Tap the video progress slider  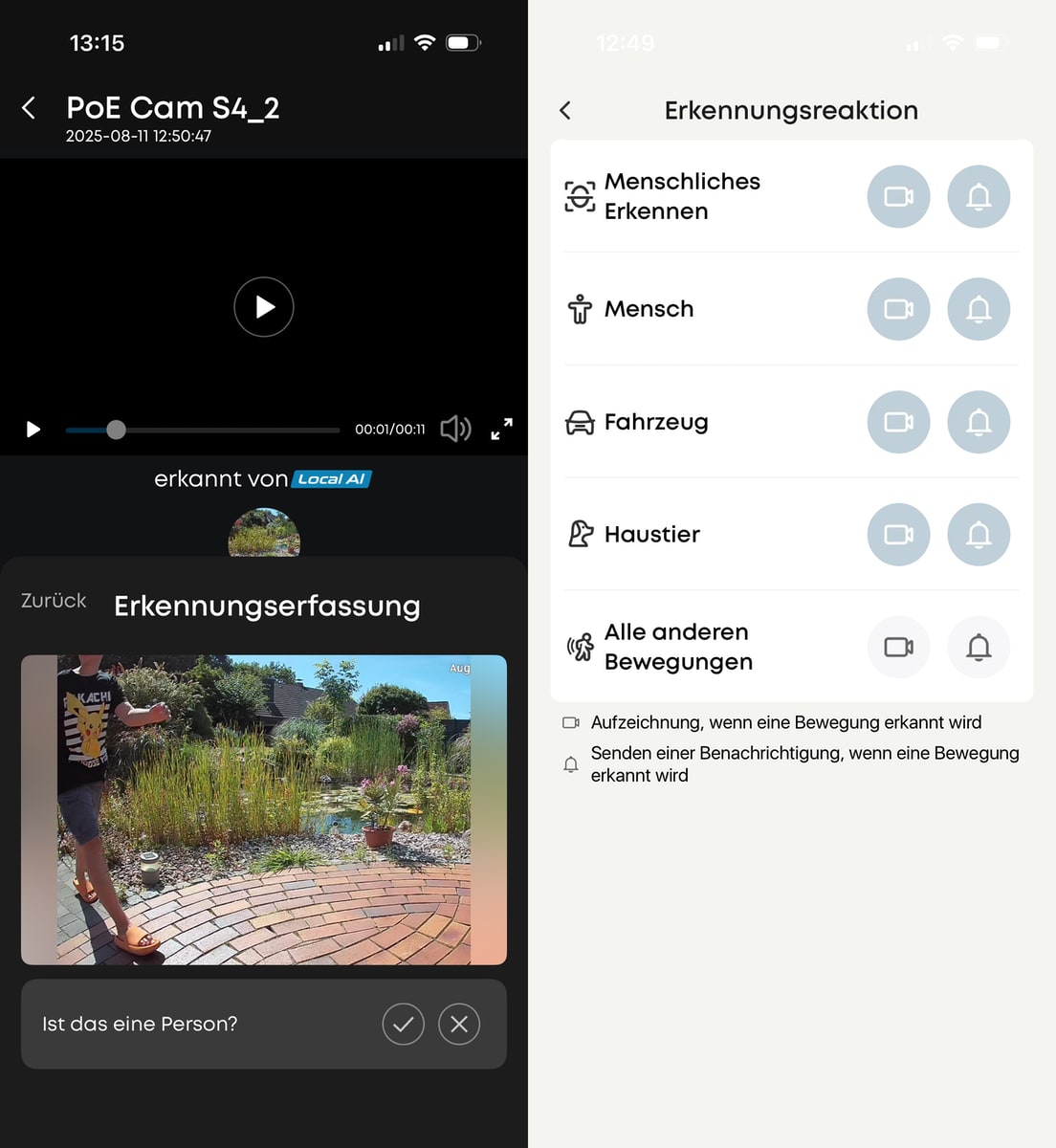[x=202, y=430]
